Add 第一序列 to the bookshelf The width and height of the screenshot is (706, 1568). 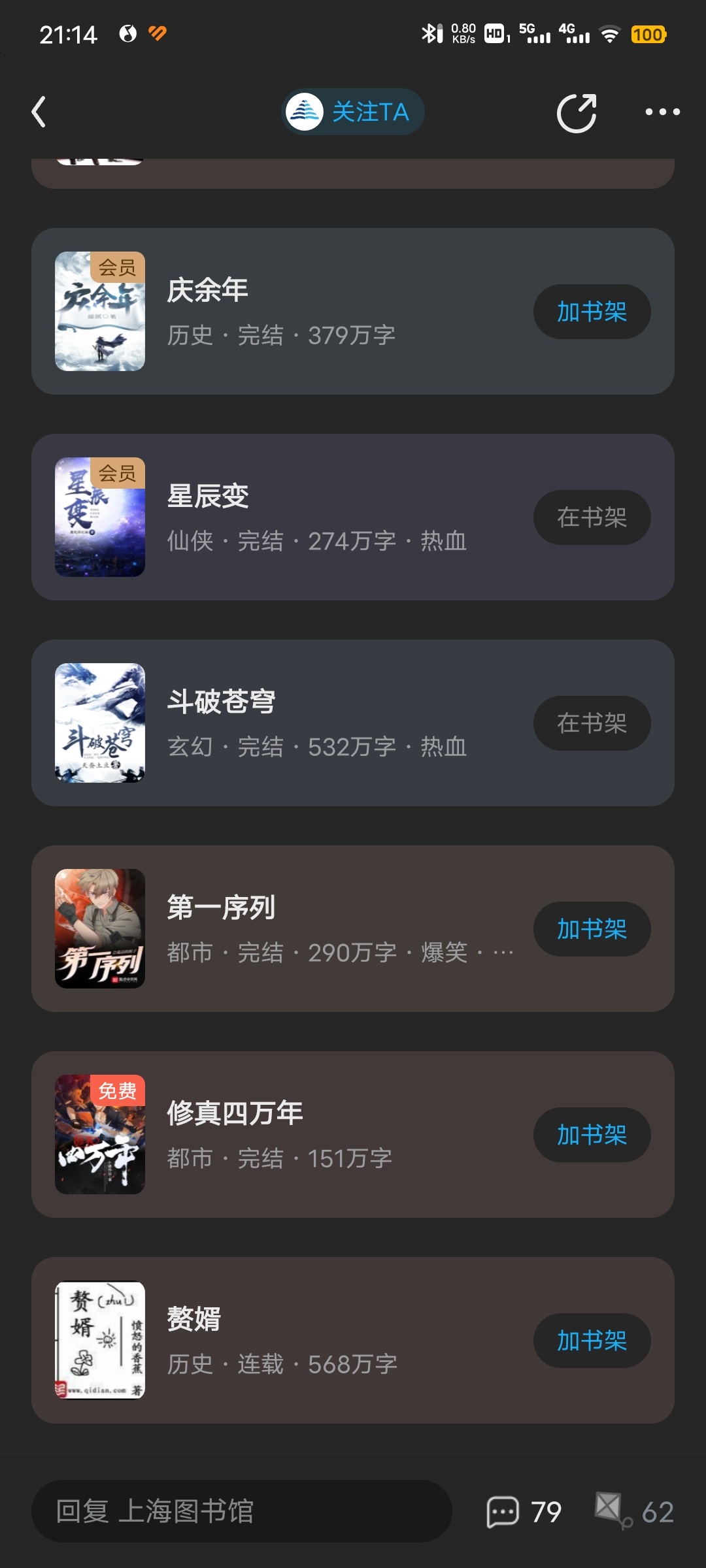point(592,929)
